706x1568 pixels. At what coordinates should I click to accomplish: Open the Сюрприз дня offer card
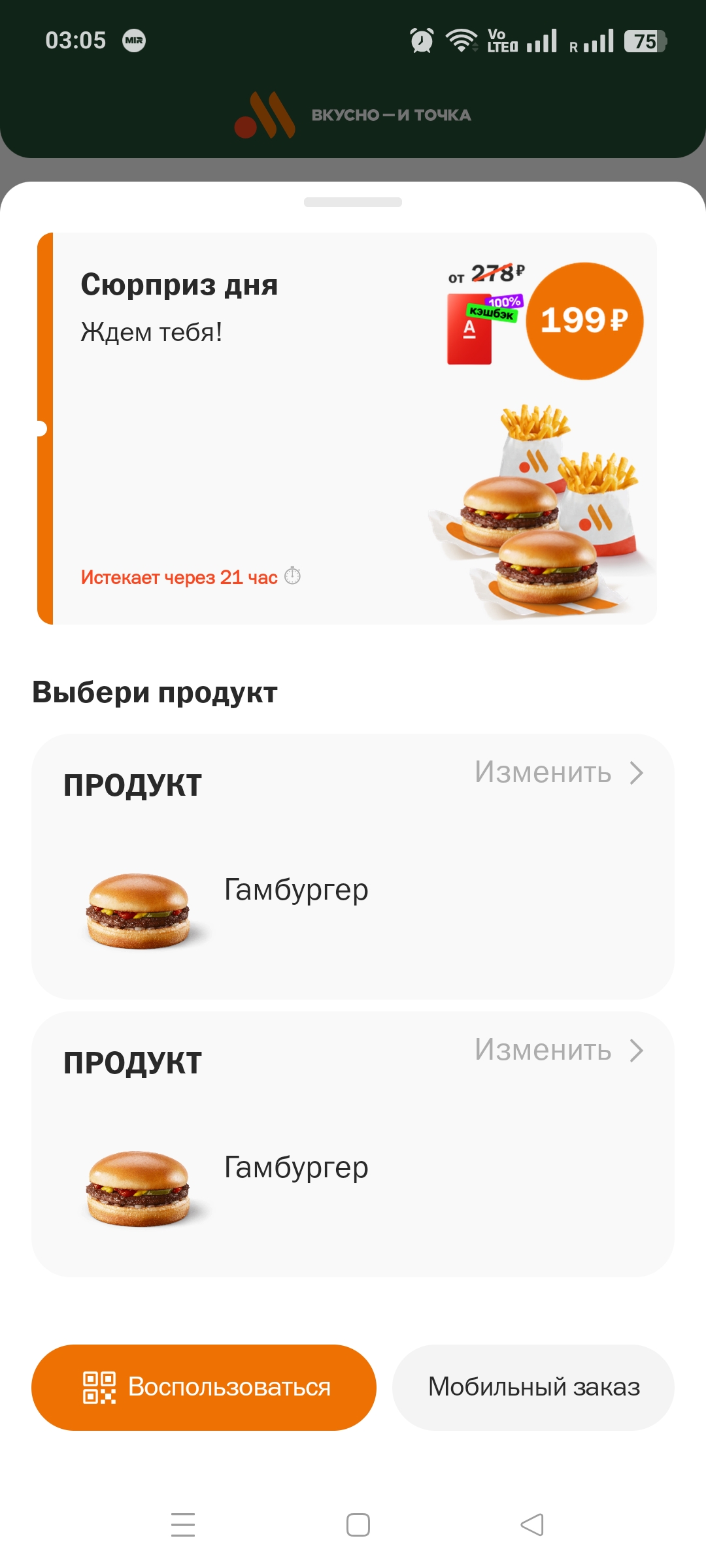click(346, 429)
